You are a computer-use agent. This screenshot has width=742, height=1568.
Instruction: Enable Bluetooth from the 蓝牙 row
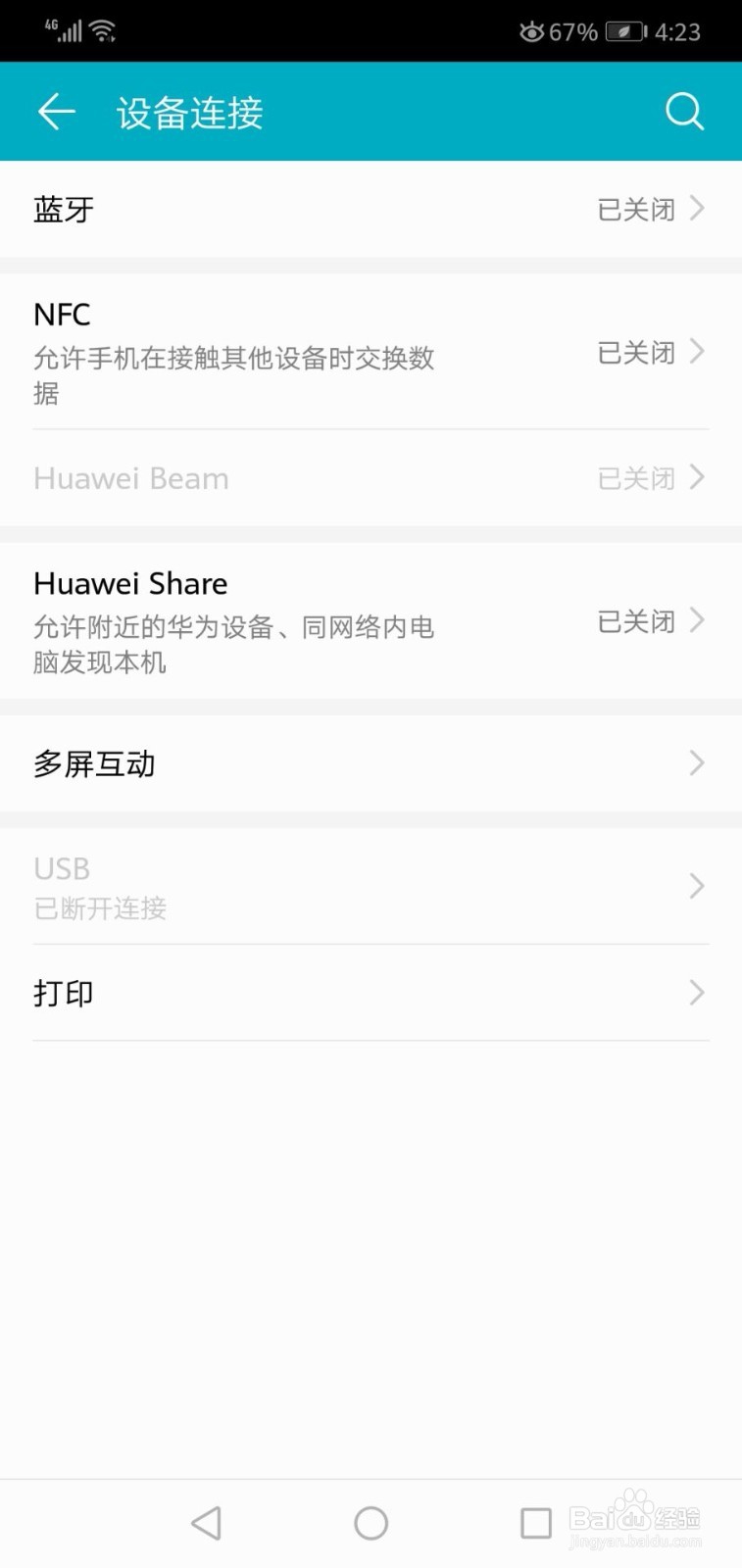point(371,208)
